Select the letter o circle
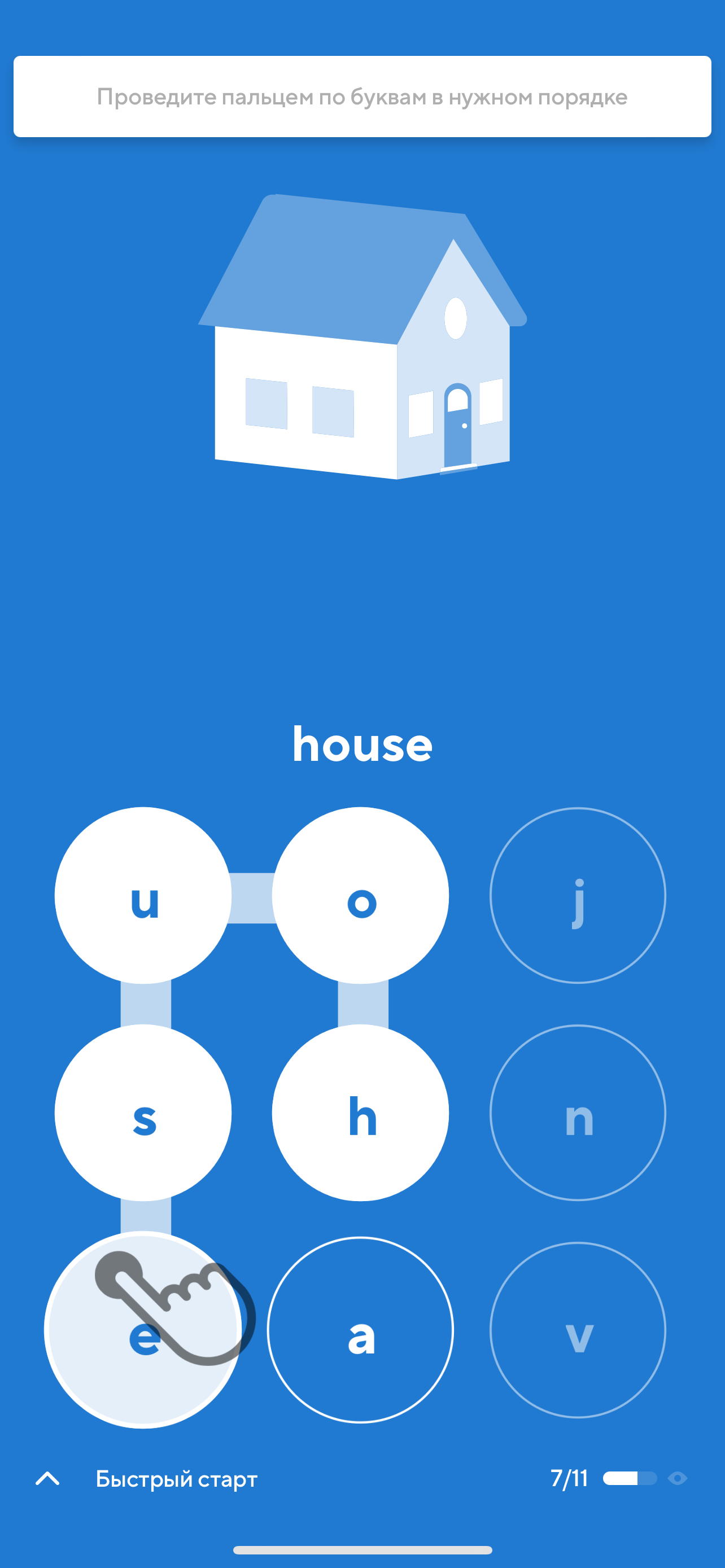725x1568 pixels. pos(360,895)
